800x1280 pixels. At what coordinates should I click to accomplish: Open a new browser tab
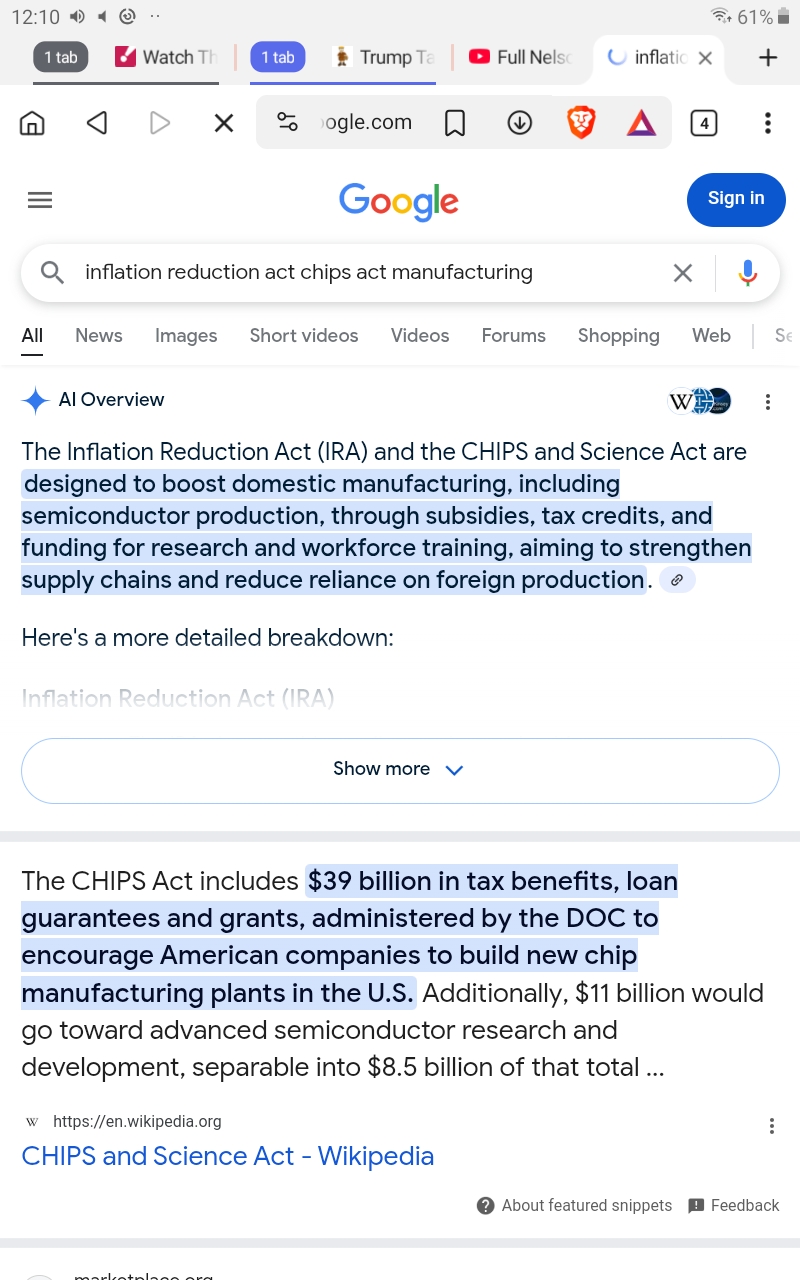[x=768, y=57]
